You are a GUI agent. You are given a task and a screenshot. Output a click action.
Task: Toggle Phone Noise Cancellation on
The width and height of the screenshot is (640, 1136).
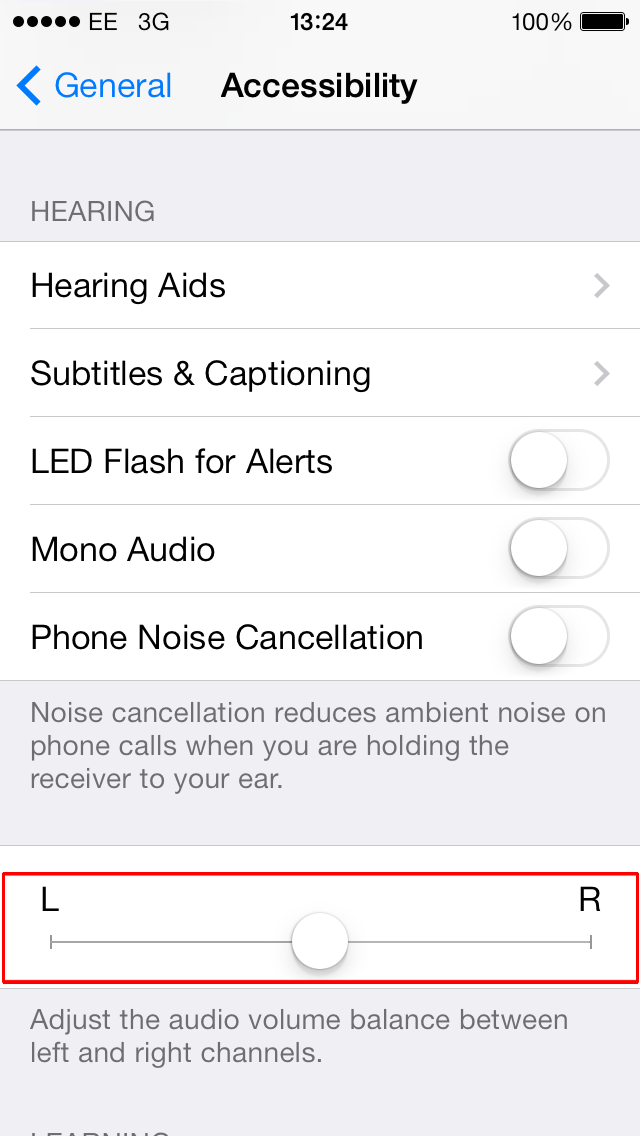(x=559, y=636)
